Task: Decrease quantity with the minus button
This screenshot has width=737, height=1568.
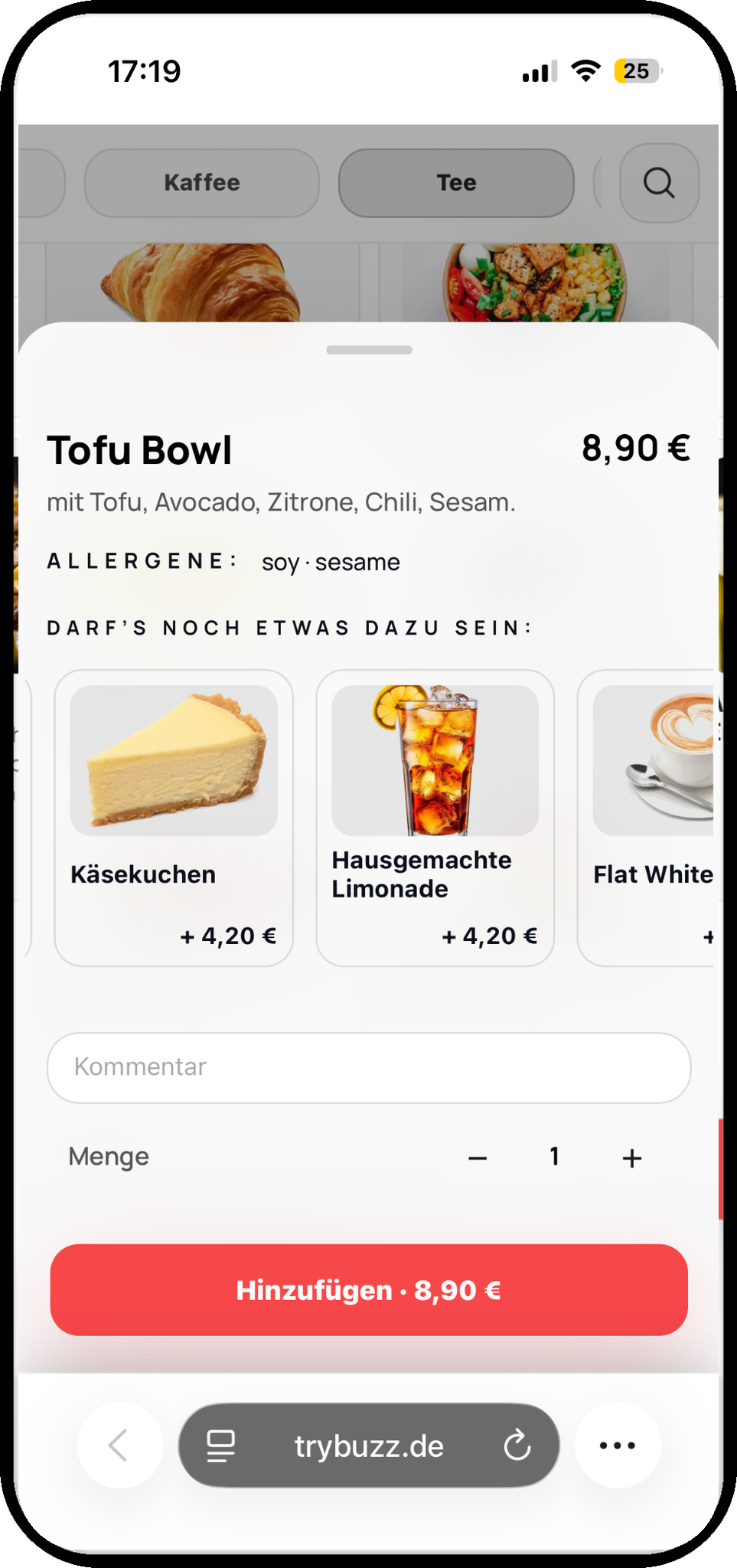Action: pyautogui.click(x=478, y=1158)
